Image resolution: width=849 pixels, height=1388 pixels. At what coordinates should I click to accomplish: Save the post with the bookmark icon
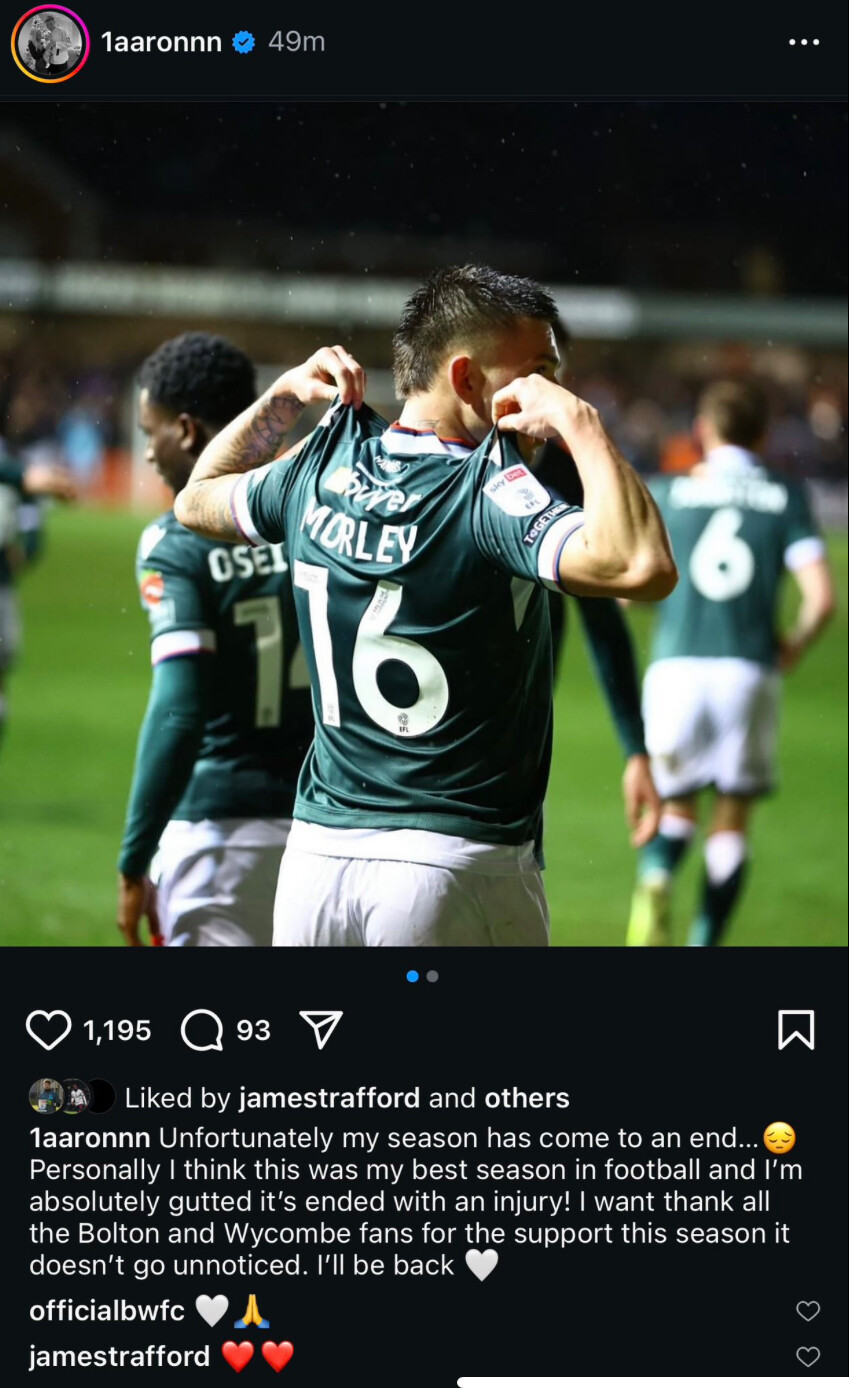tap(796, 1030)
